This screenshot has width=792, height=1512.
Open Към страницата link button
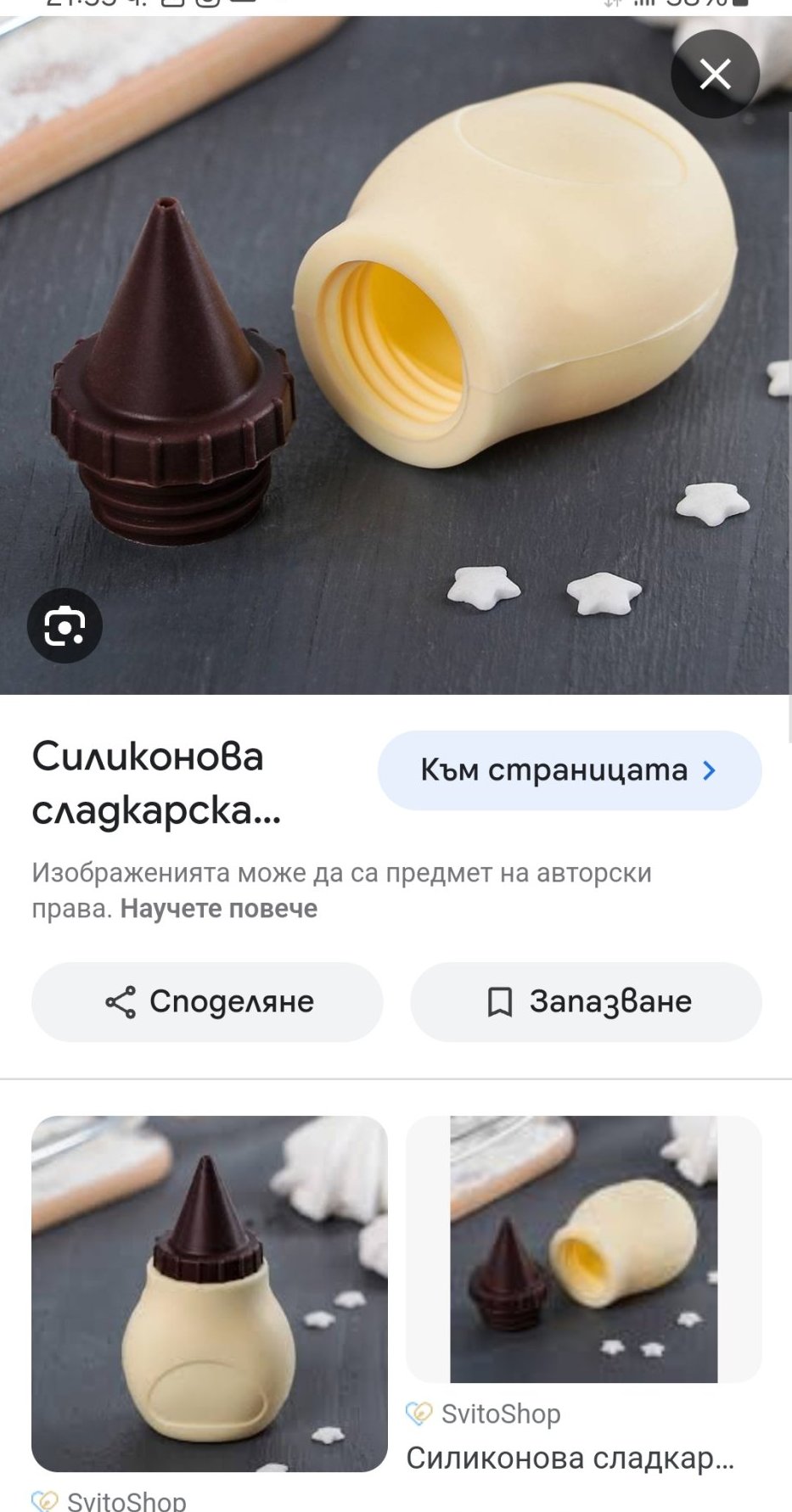point(569,770)
